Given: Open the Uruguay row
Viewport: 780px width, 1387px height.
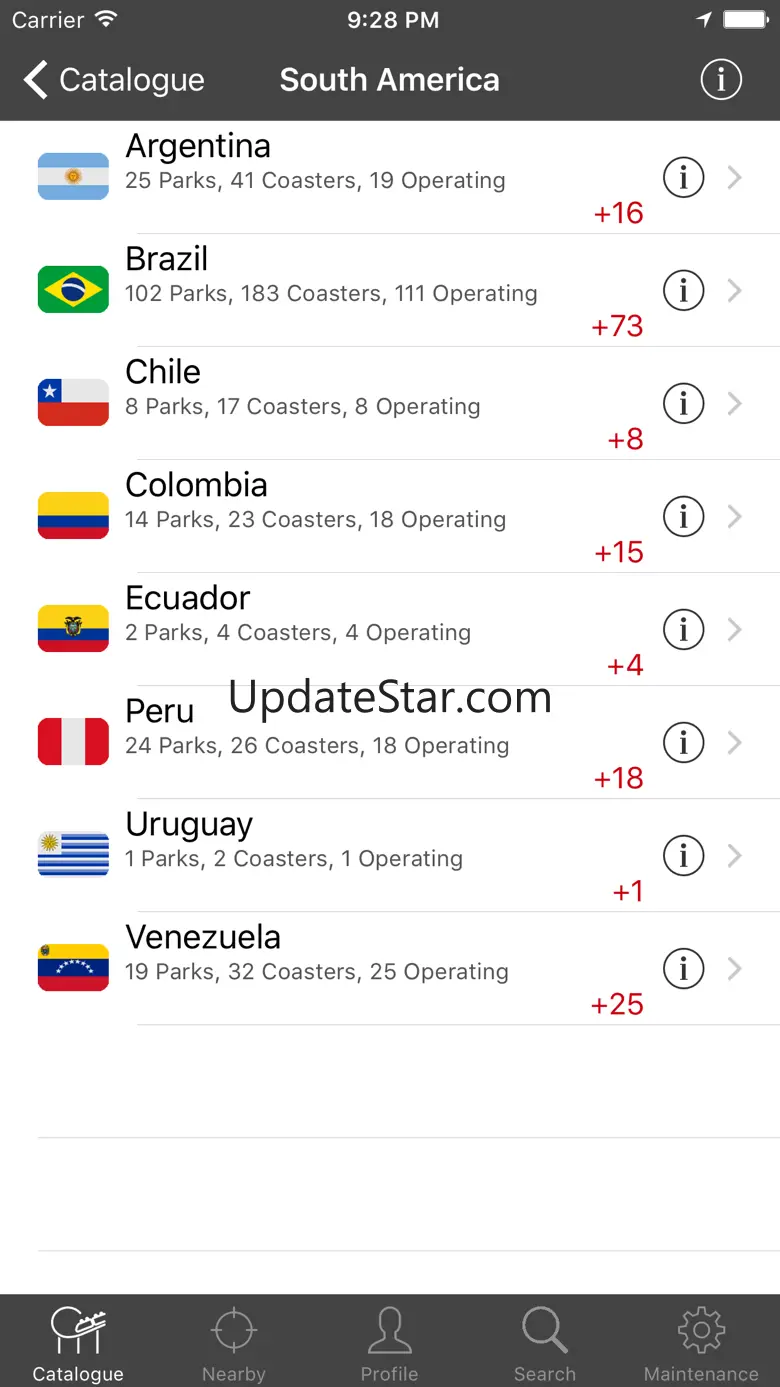Looking at the screenshot, I should pos(390,855).
